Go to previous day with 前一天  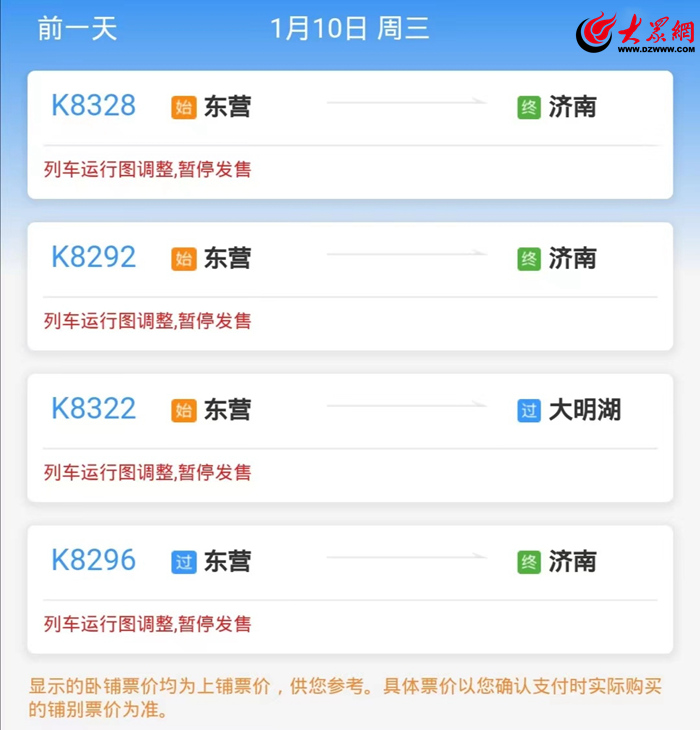(77, 28)
